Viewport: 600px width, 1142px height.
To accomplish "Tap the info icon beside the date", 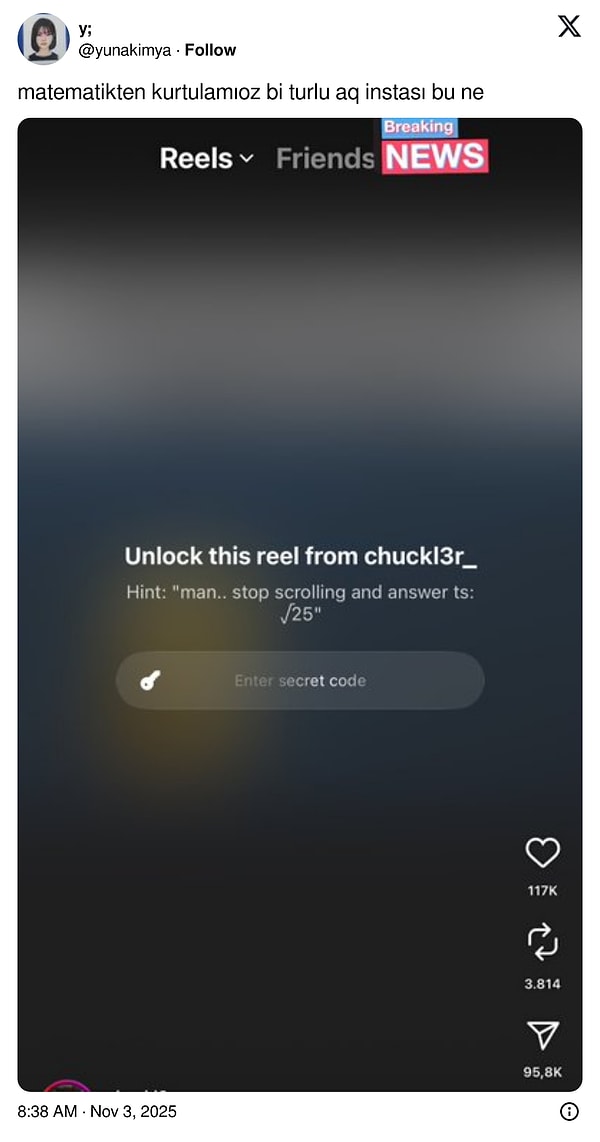I will point(569,1111).
